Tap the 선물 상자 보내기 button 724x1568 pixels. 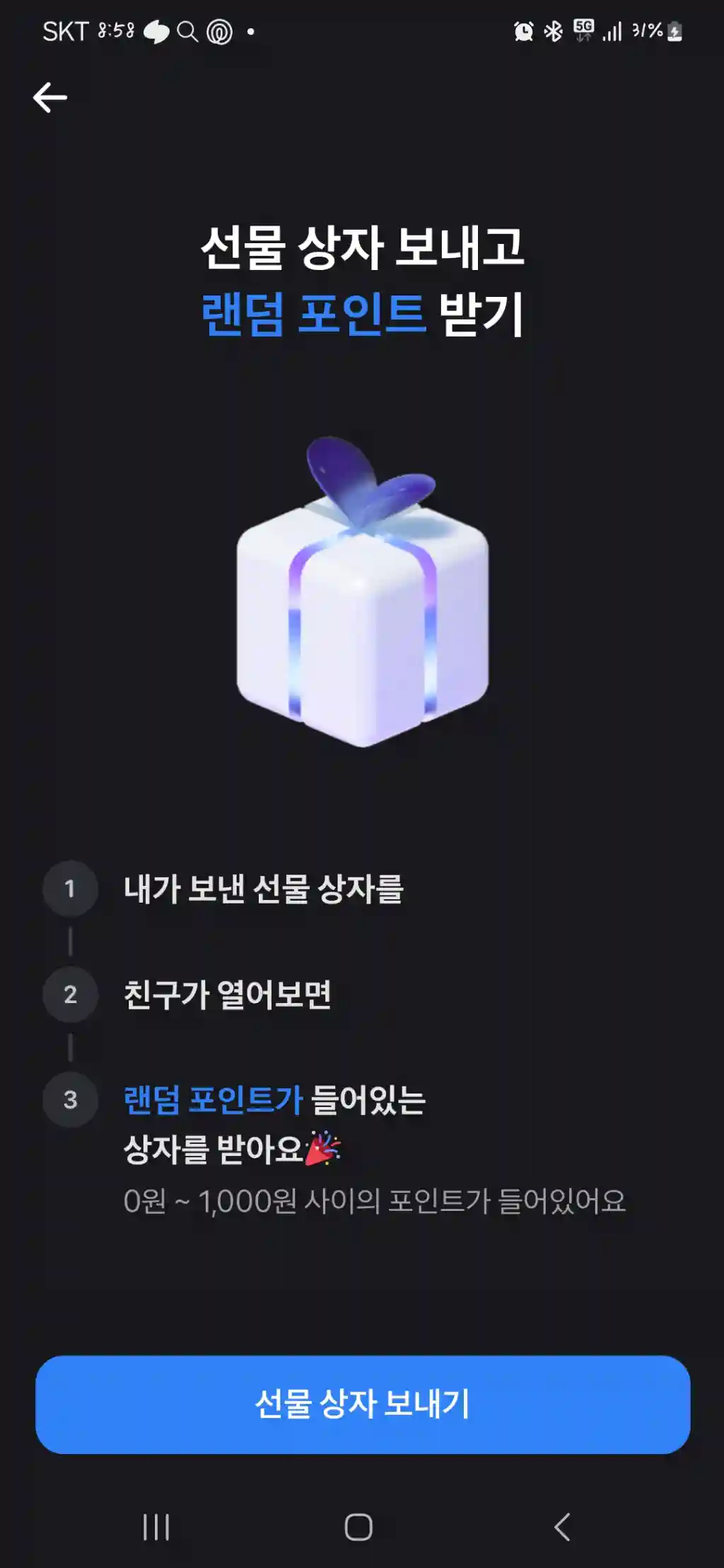362,1404
